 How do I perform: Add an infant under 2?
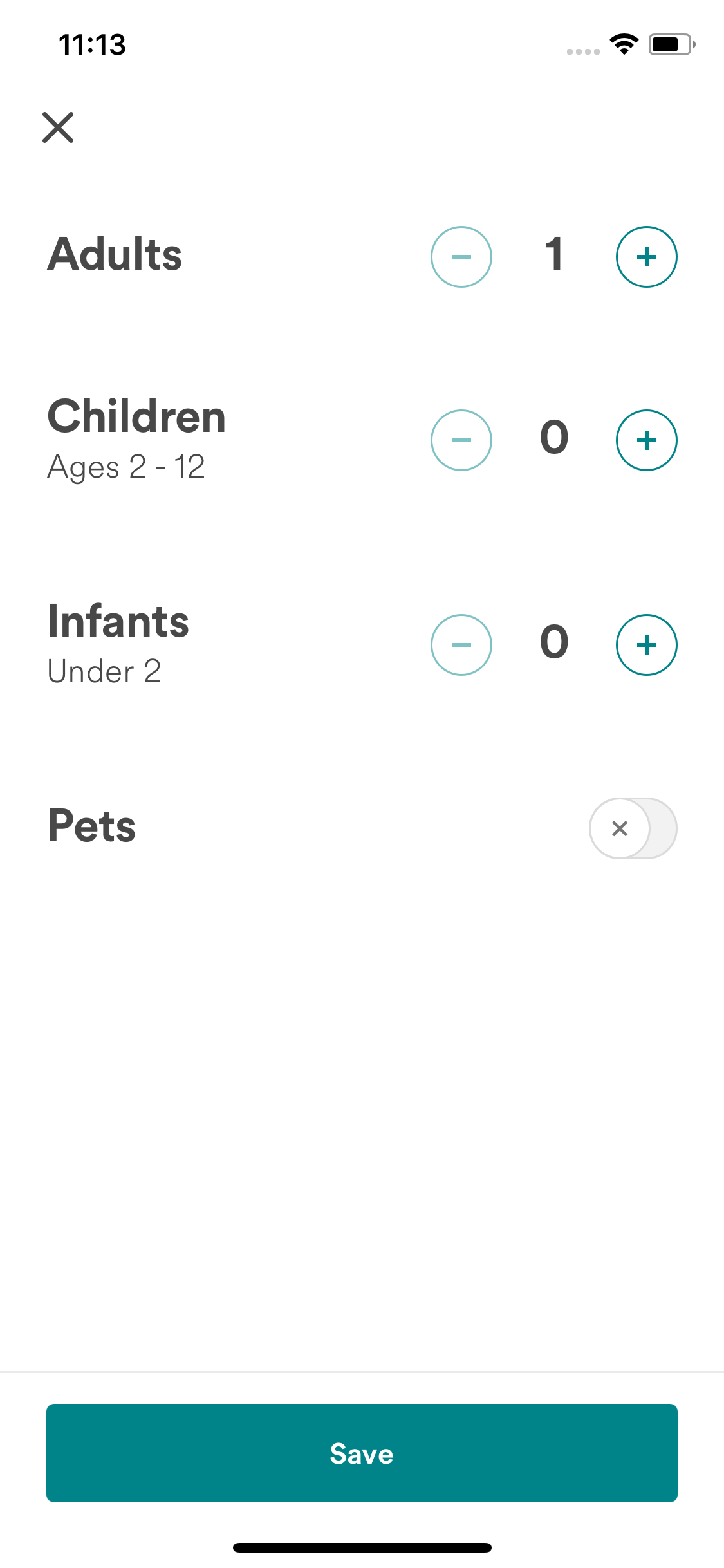[x=646, y=645]
